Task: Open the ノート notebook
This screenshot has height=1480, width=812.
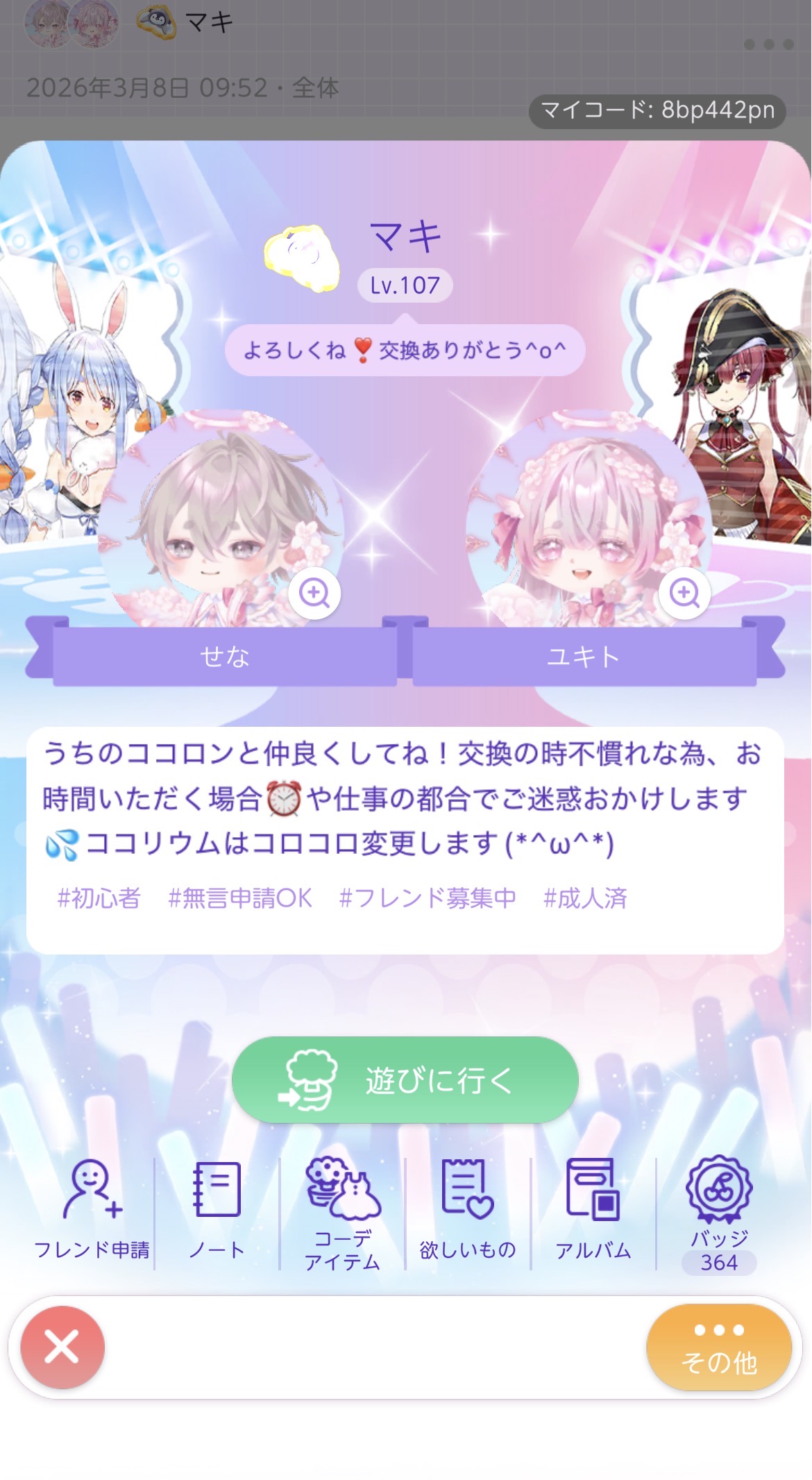Action: click(x=217, y=1209)
